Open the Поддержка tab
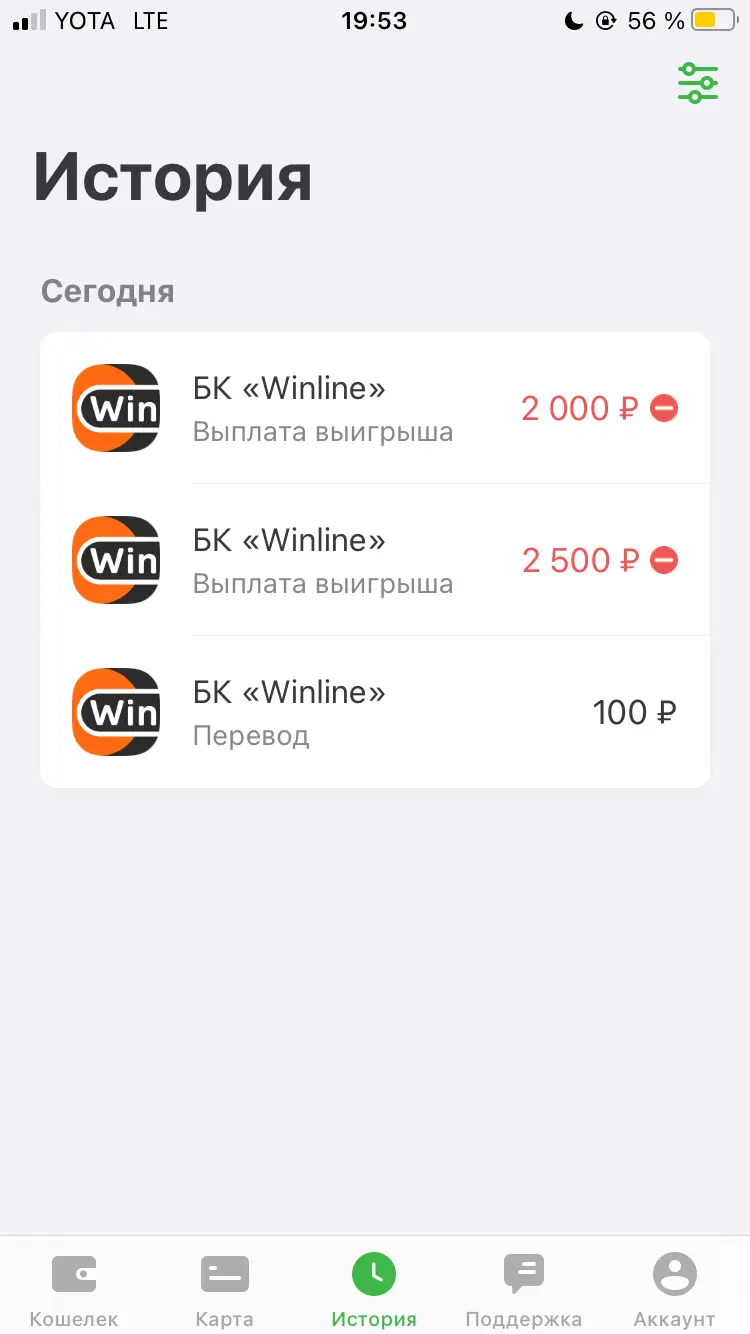Image resolution: width=750 pixels, height=1334 pixels. pyautogui.click(x=523, y=1290)
